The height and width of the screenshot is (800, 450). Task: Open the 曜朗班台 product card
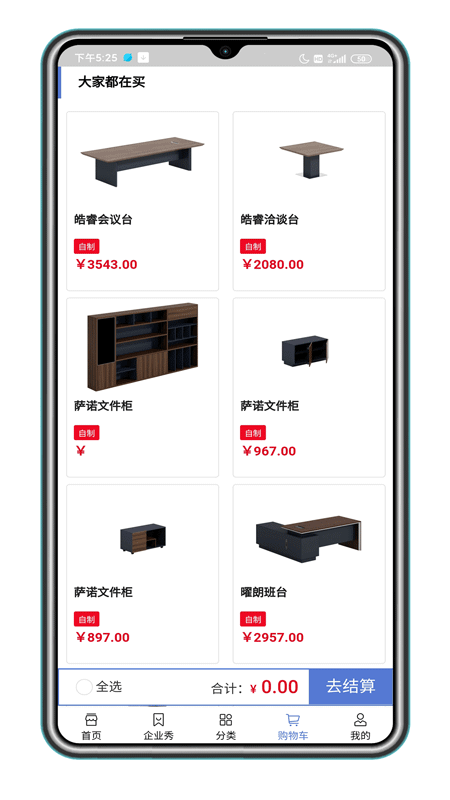(309, 574)
